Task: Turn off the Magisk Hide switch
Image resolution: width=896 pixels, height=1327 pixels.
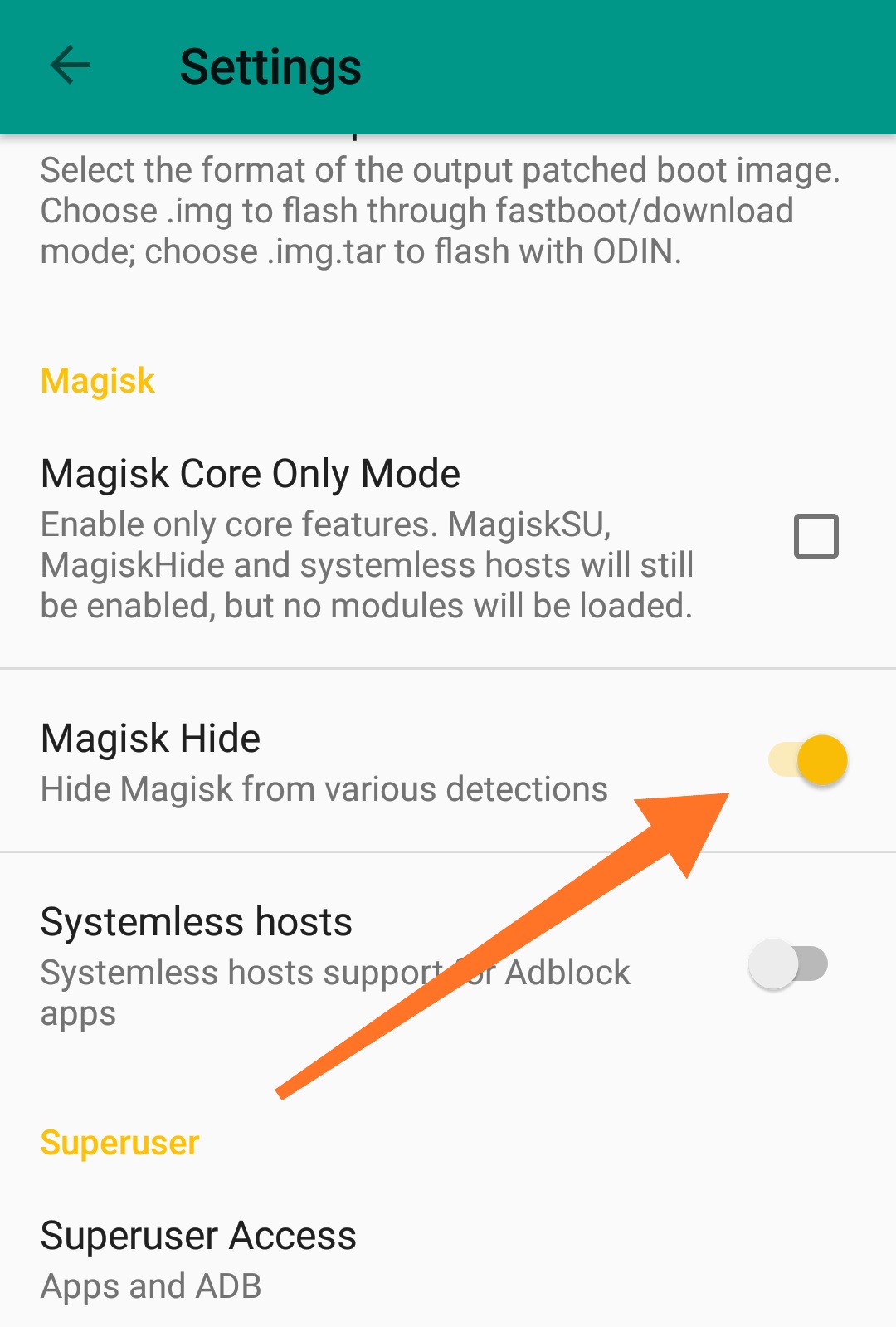Action: (807, 759)
